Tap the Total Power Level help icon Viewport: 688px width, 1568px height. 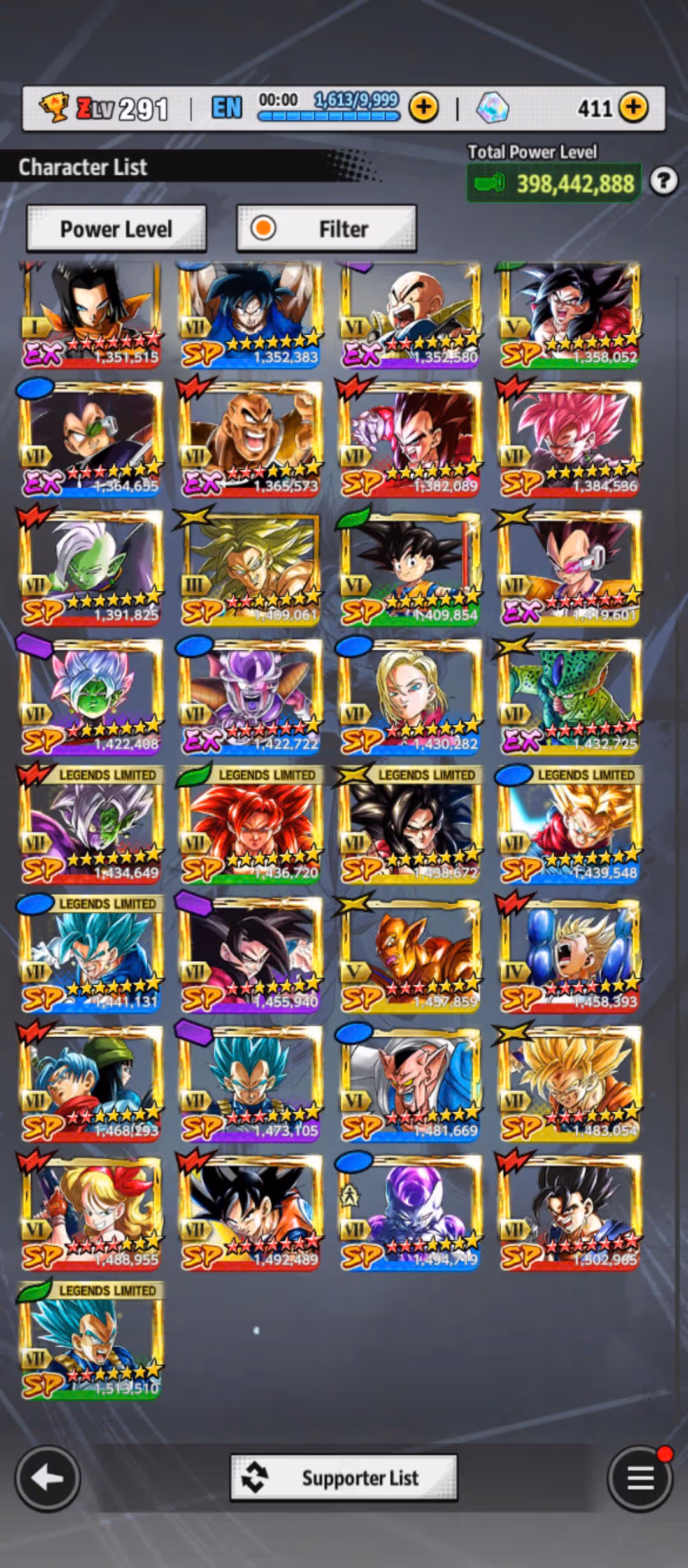point(664,181)
